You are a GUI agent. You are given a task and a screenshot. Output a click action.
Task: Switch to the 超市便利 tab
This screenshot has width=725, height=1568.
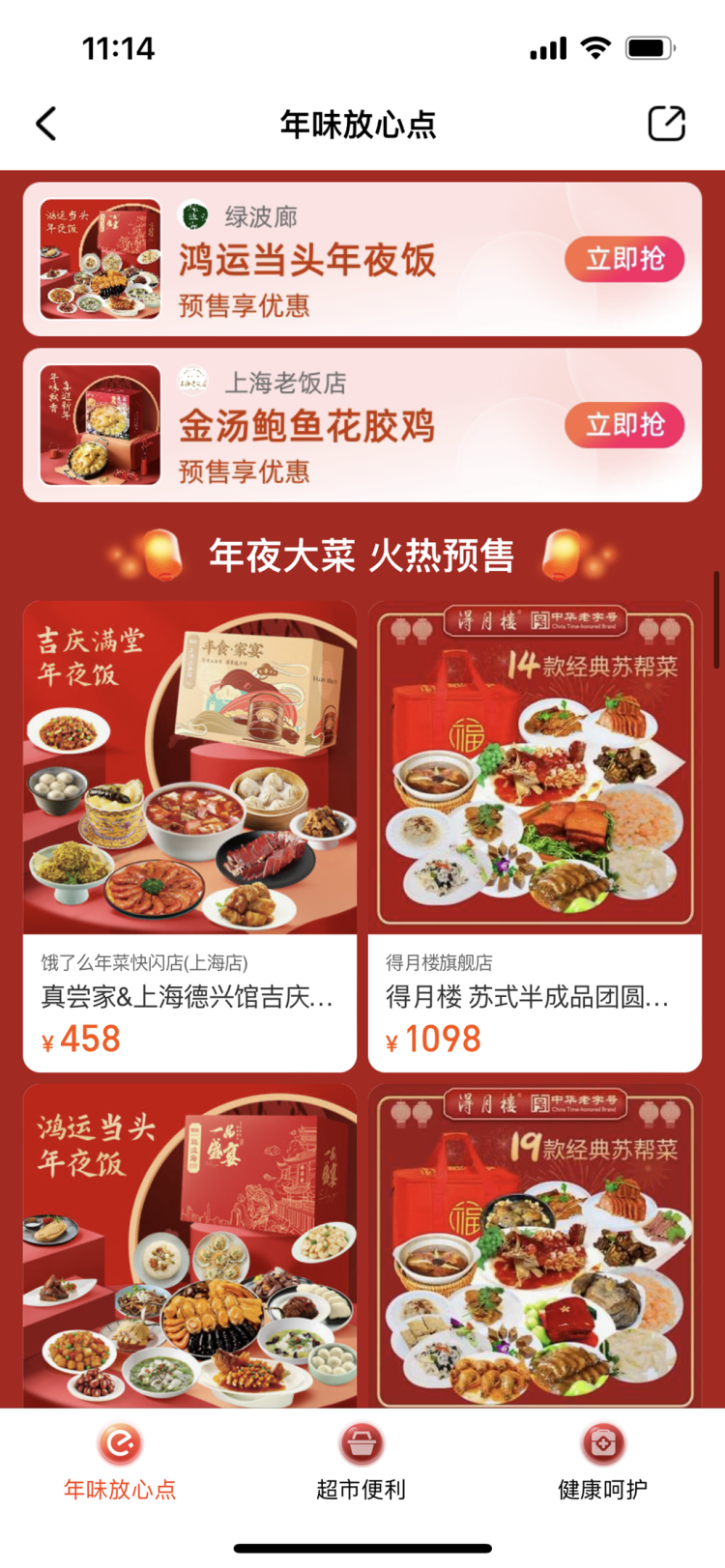[361, 1463]
